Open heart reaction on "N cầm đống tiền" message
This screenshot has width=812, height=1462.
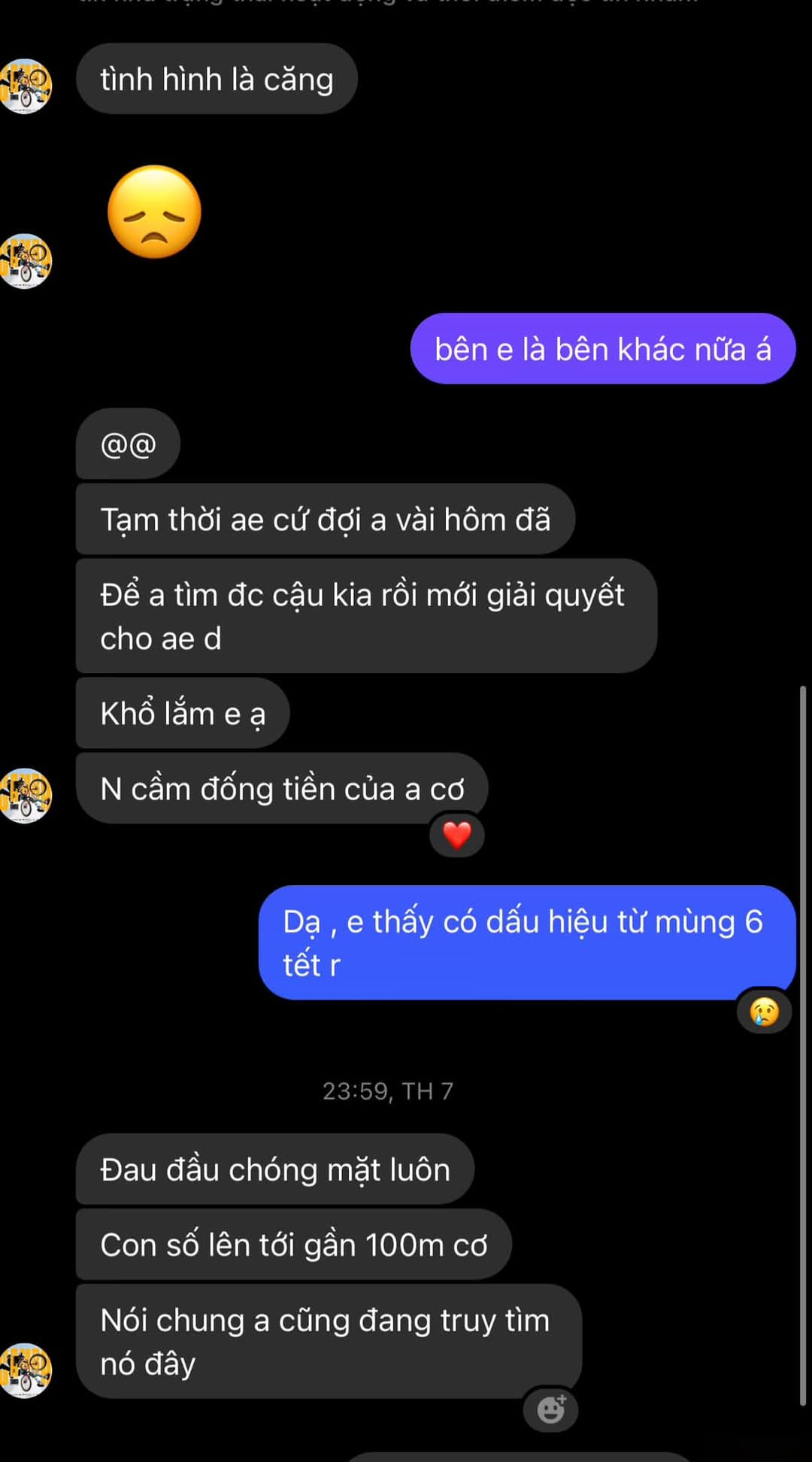coord(456,835)
